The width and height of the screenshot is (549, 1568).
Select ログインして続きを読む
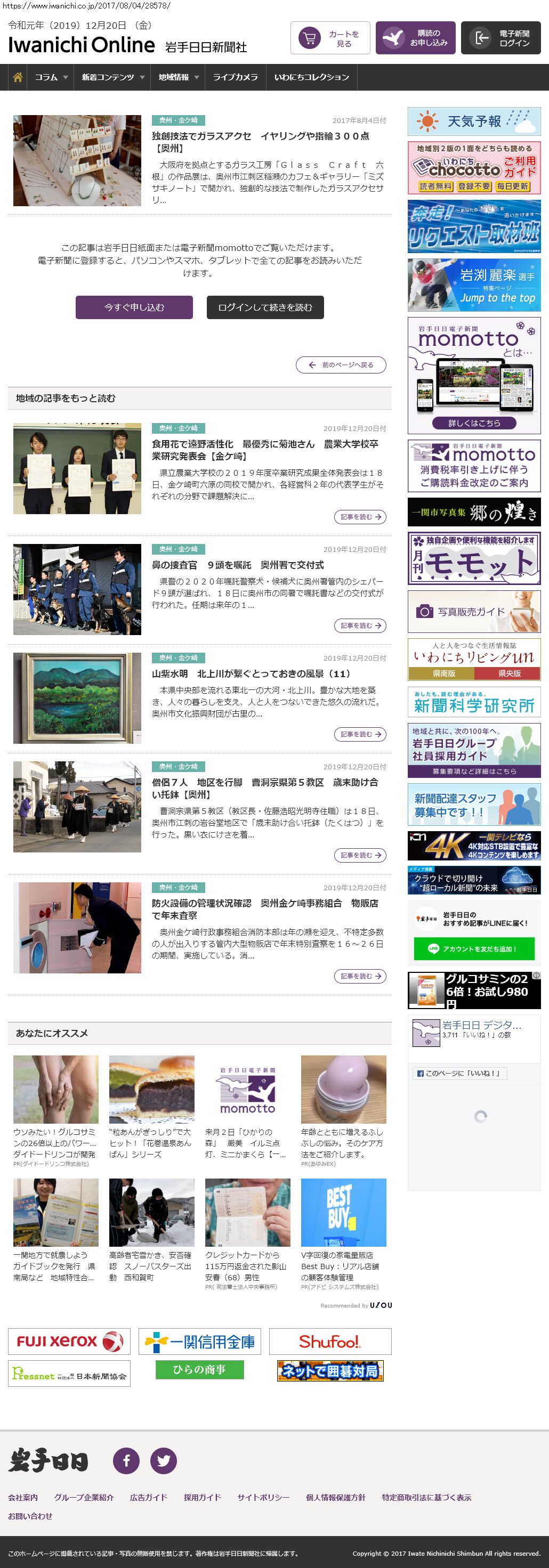(x=265, y=307)
